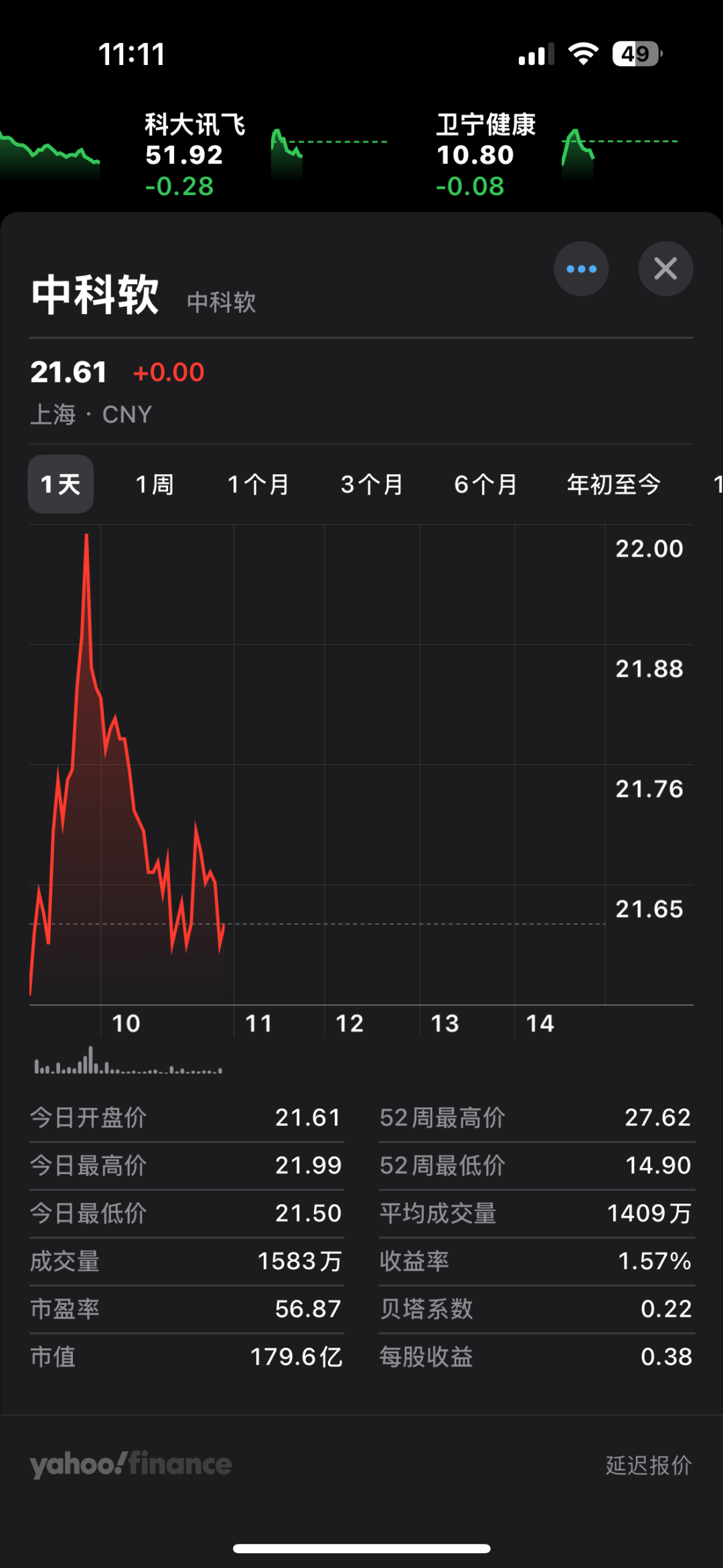Viewport: 723px width, 1568px height.
Task: Select the 年初至今 chart range
Action: pos(613,484)
